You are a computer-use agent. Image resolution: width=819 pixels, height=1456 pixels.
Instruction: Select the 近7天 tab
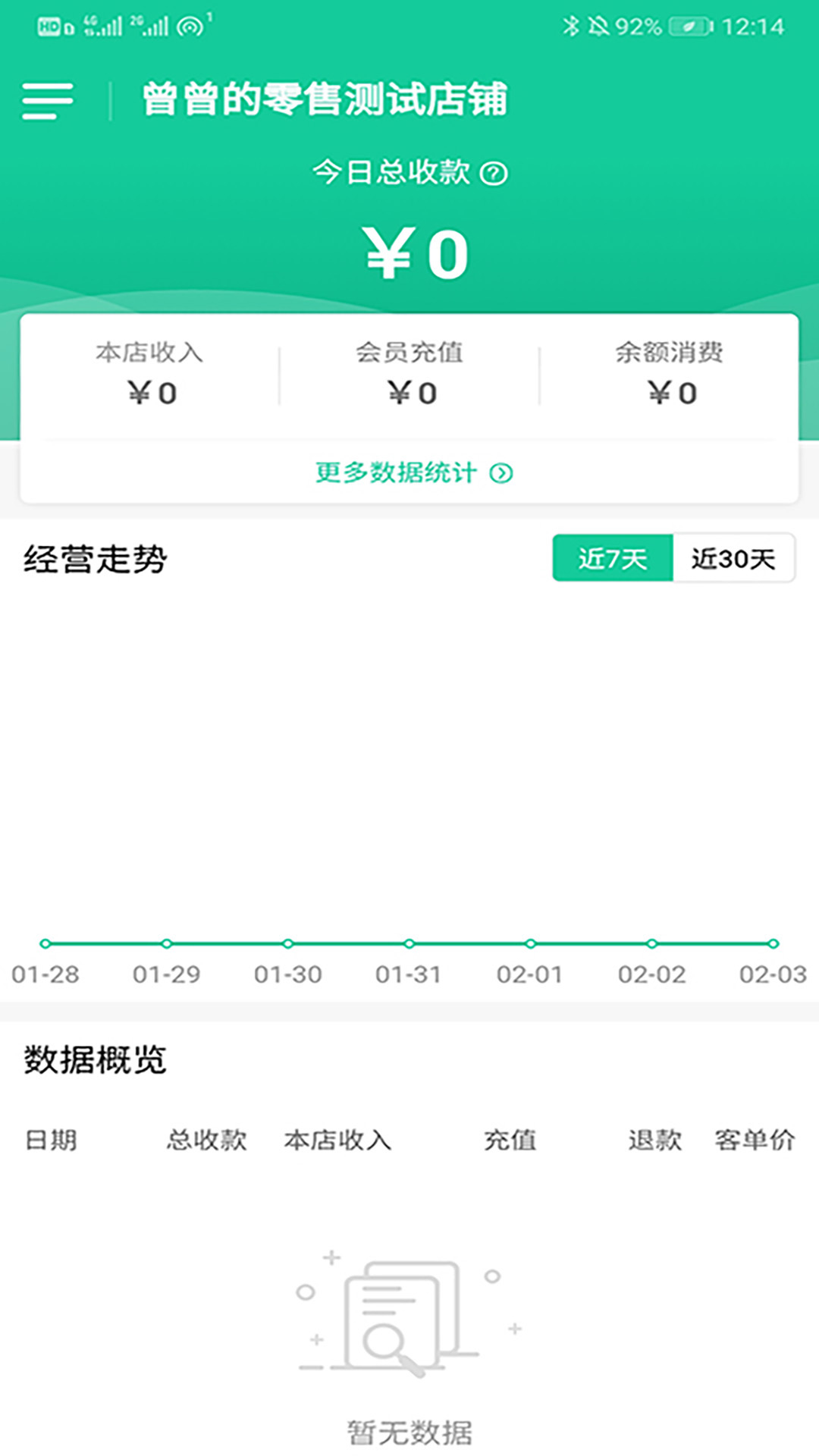pyautogui.click(x=614, y=557)
